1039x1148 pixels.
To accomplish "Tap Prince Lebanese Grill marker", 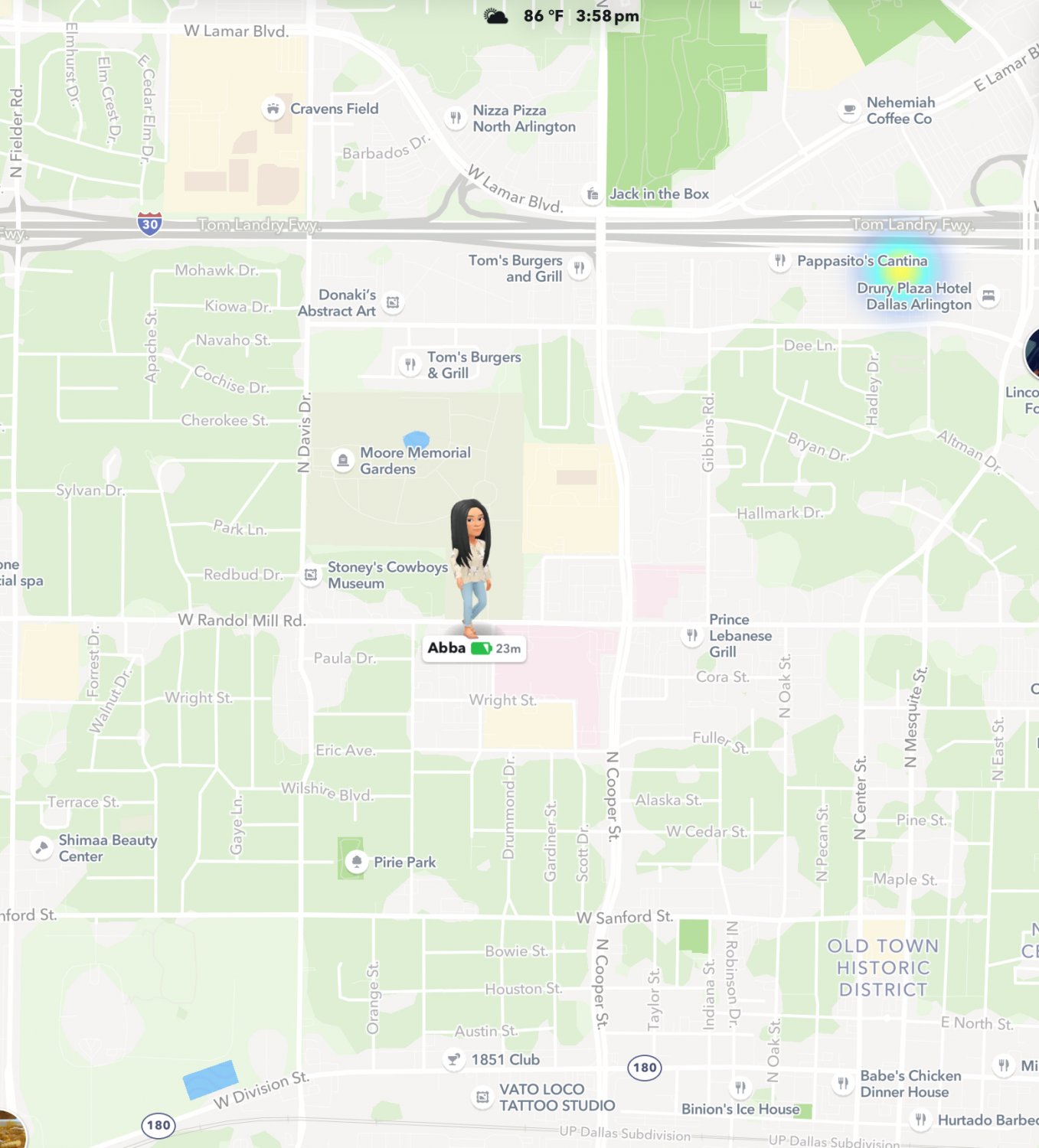I will point(692,635).
